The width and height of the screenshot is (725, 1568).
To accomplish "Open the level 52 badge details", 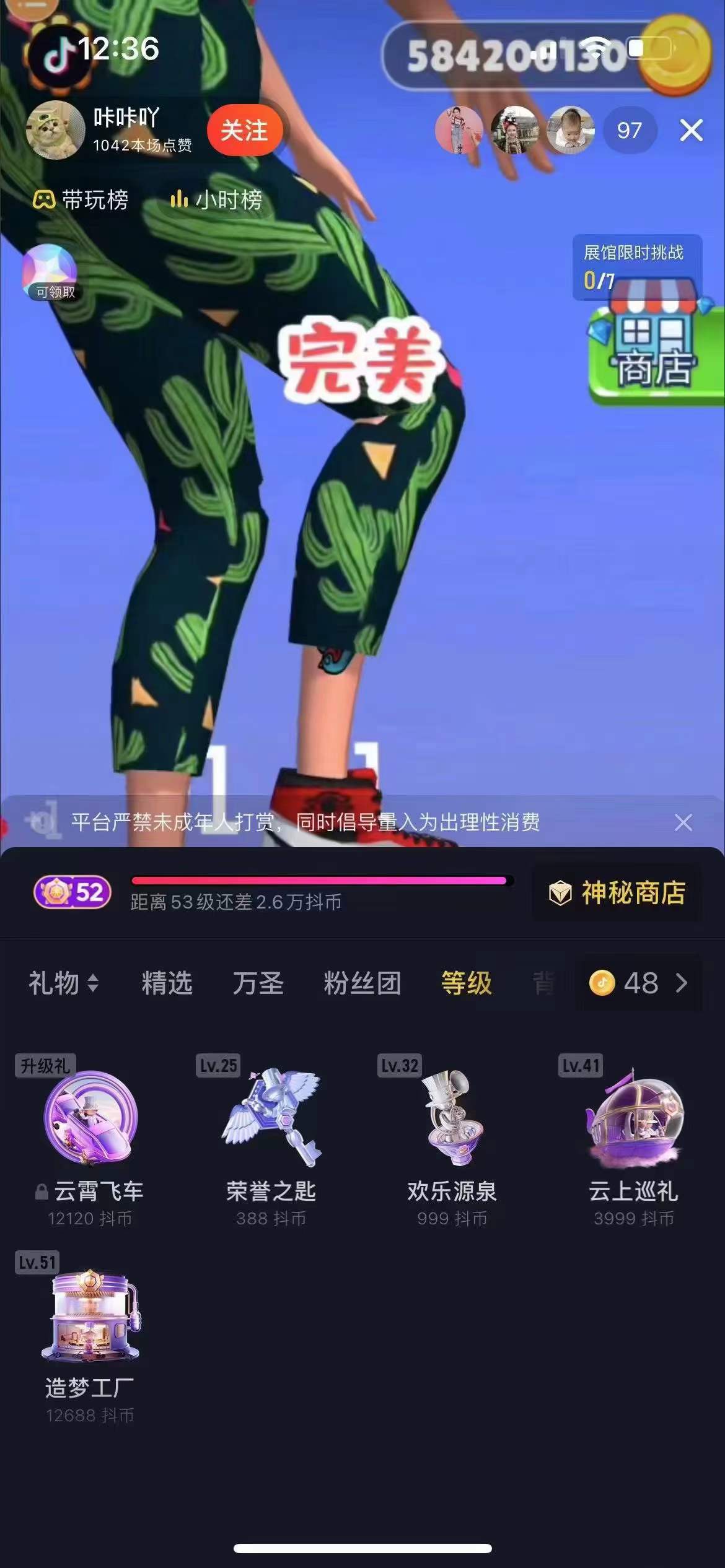I will (72, 892).
